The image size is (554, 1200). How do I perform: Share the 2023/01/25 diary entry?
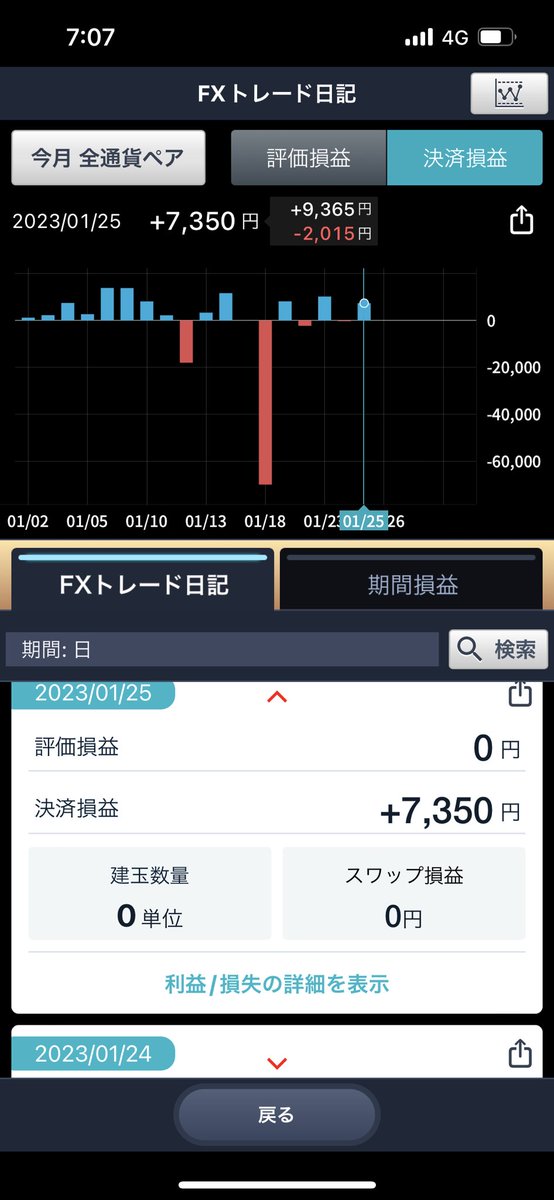(520, 693)
